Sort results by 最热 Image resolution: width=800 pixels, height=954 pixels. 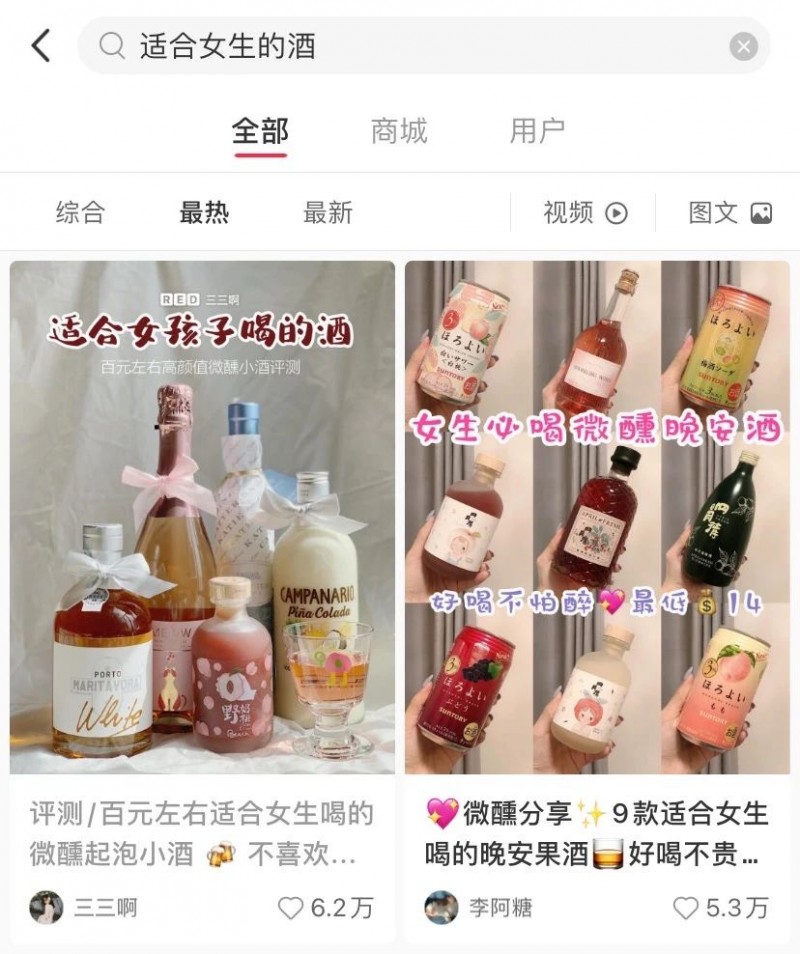click(204, 212)
